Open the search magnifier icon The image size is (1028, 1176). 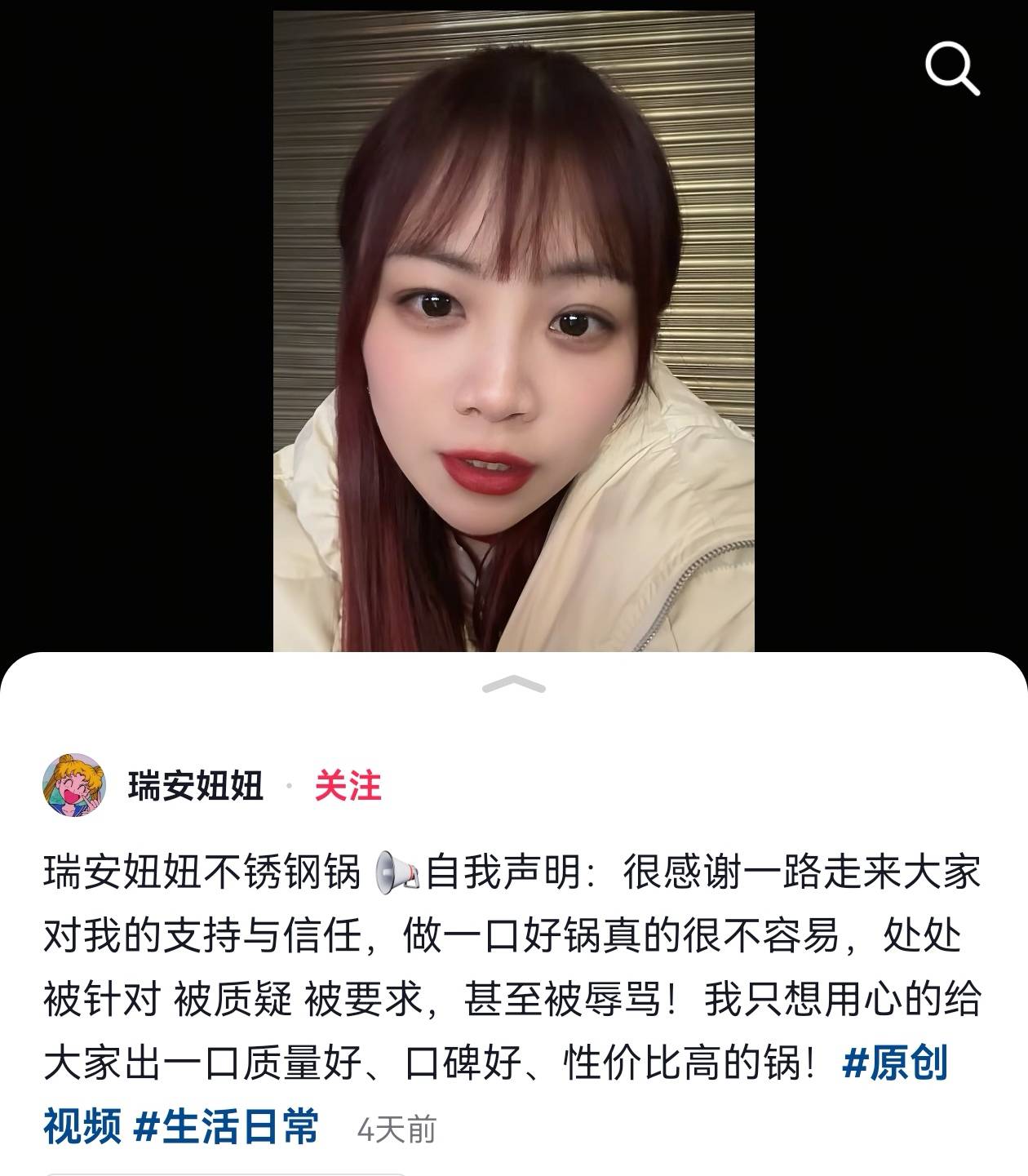951,69
